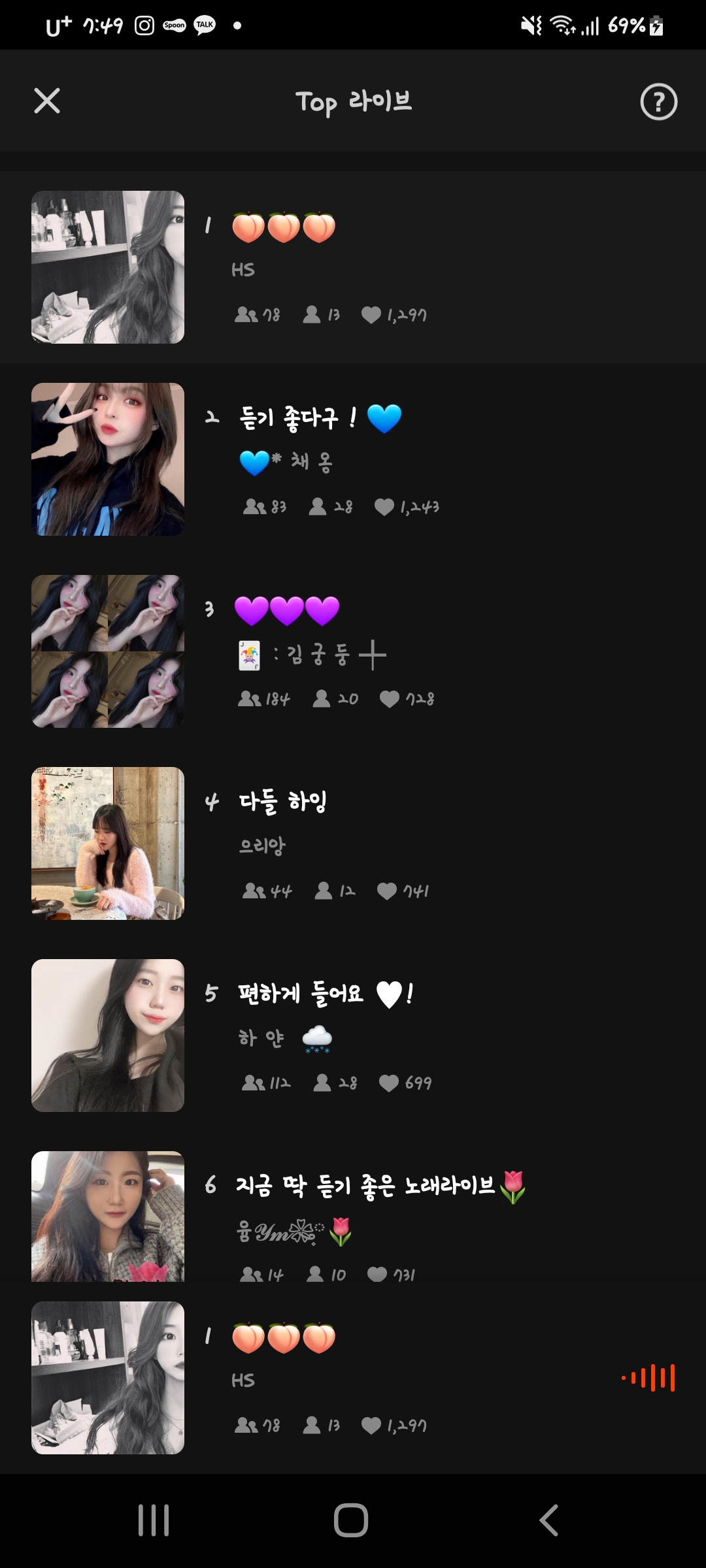Image resolution: width=706 pixels, height=1568 pixels.
Task: Close the Top 라이브 screen
Action: click(47, 101)
